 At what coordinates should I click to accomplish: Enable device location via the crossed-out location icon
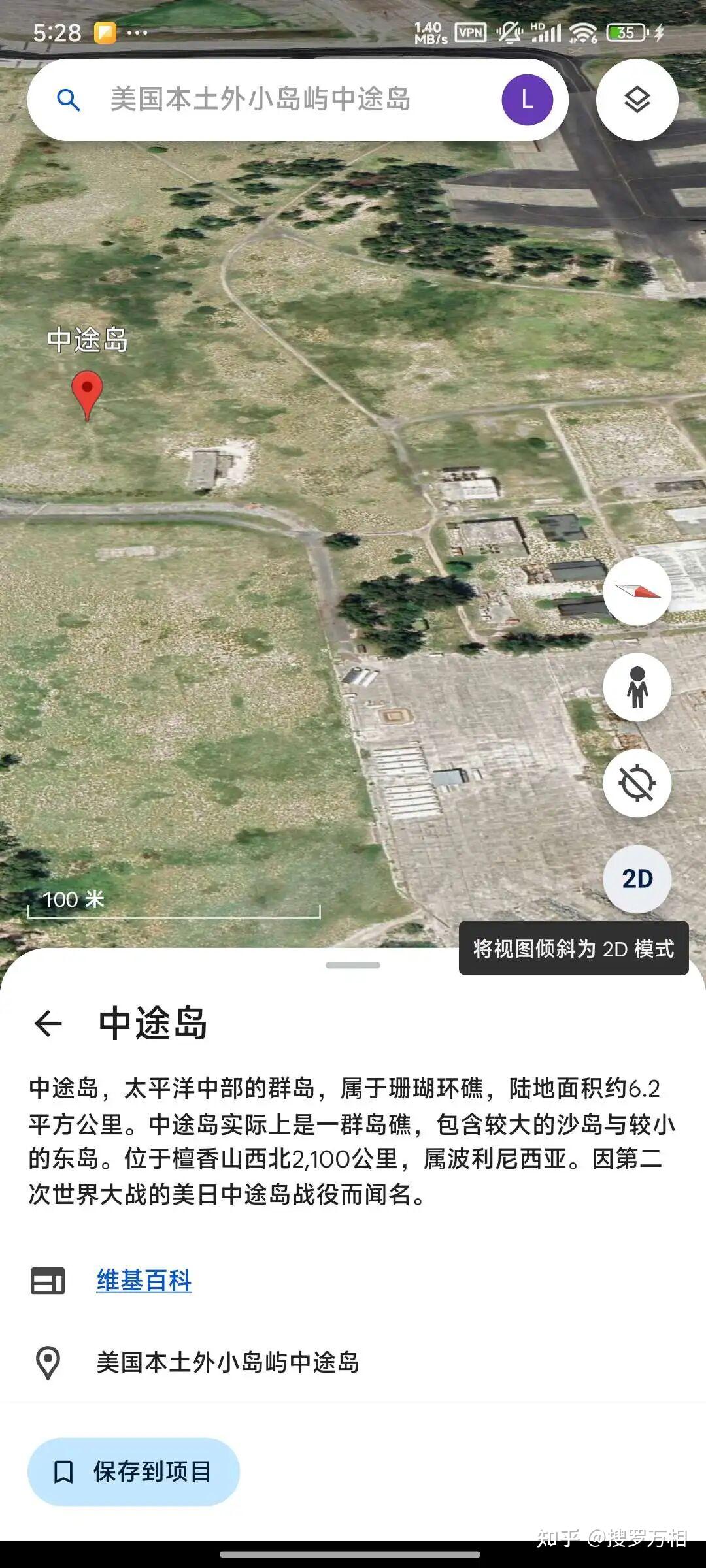coord(637,783)
